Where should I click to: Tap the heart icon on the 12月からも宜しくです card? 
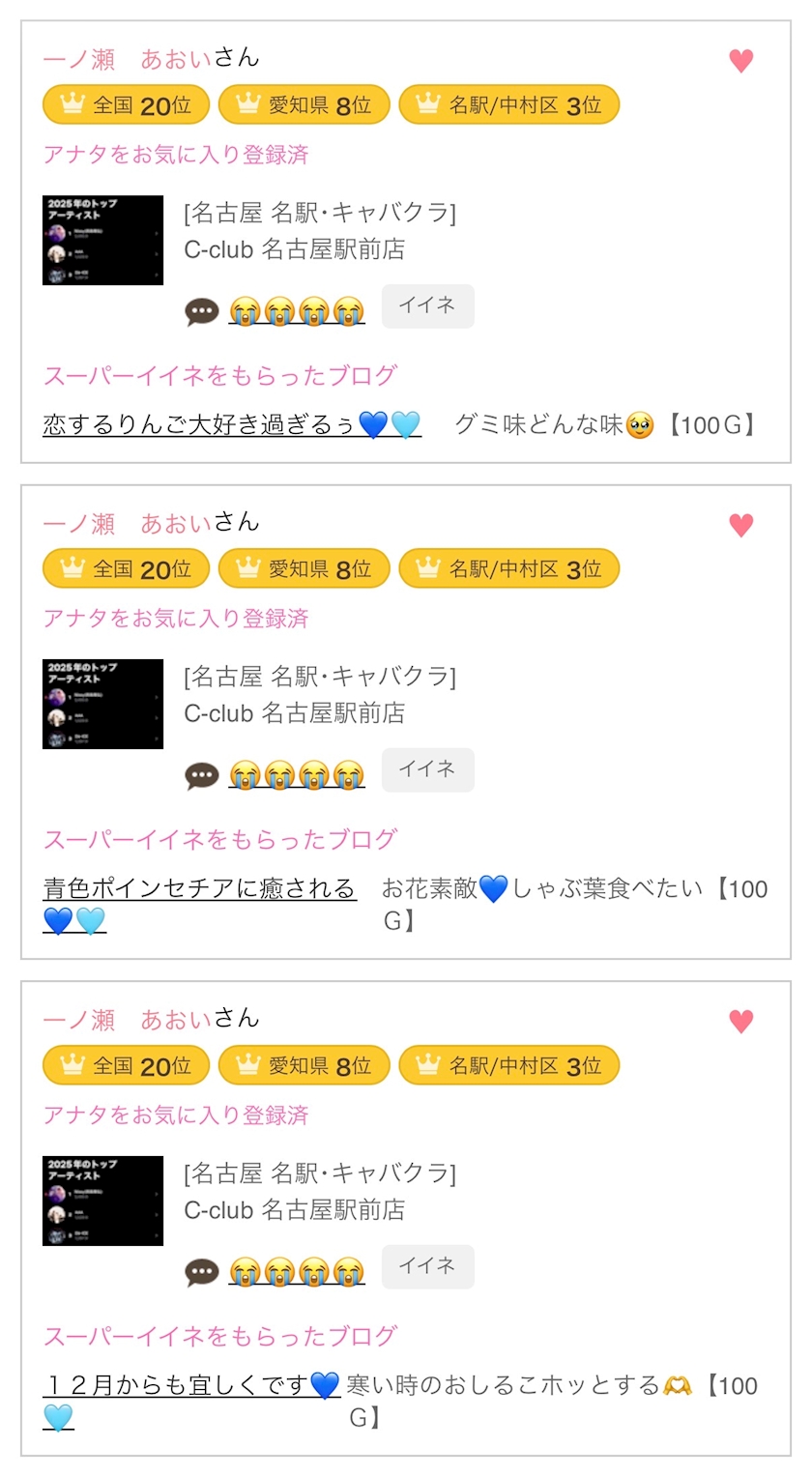pyautogui.click(x=740, y=1021)
